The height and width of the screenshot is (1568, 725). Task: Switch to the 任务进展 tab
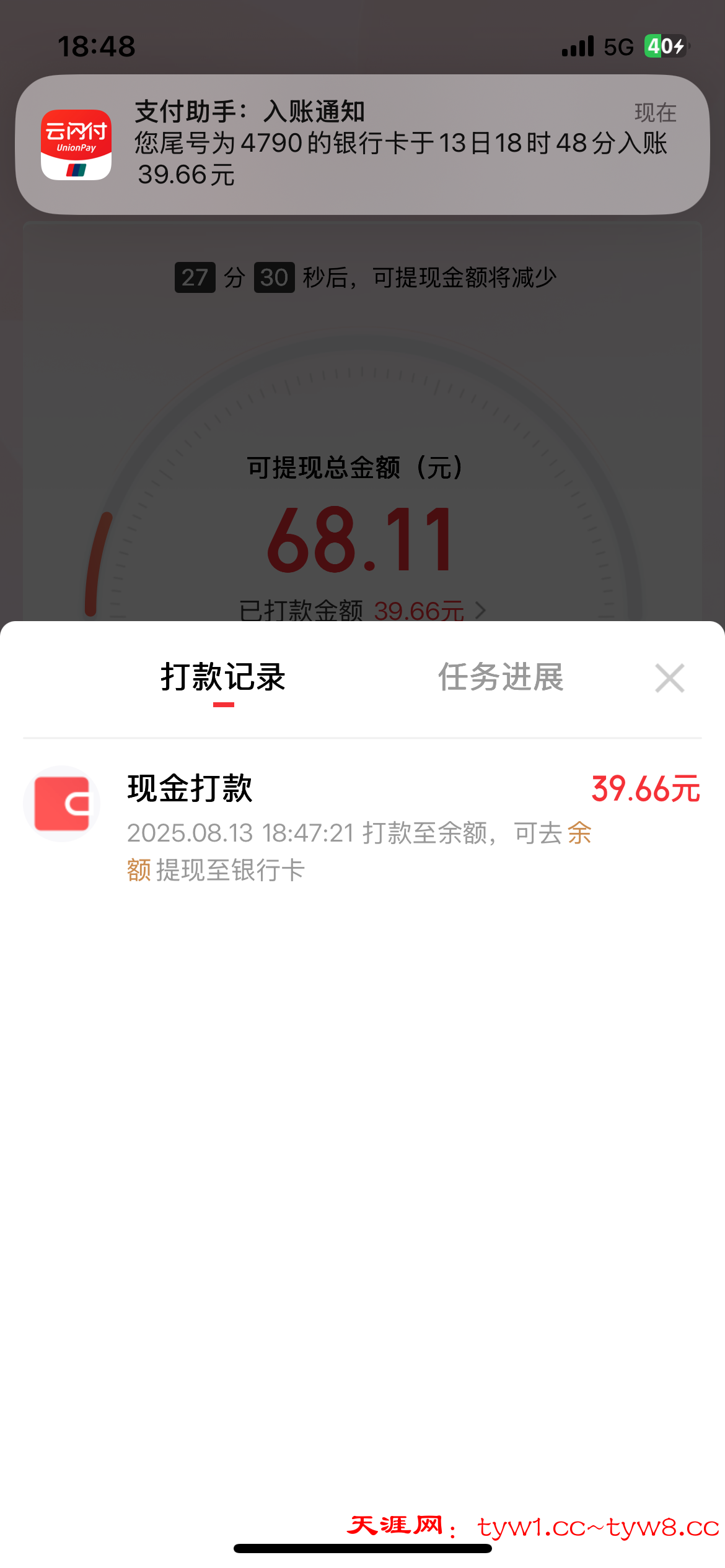(501, 677)
